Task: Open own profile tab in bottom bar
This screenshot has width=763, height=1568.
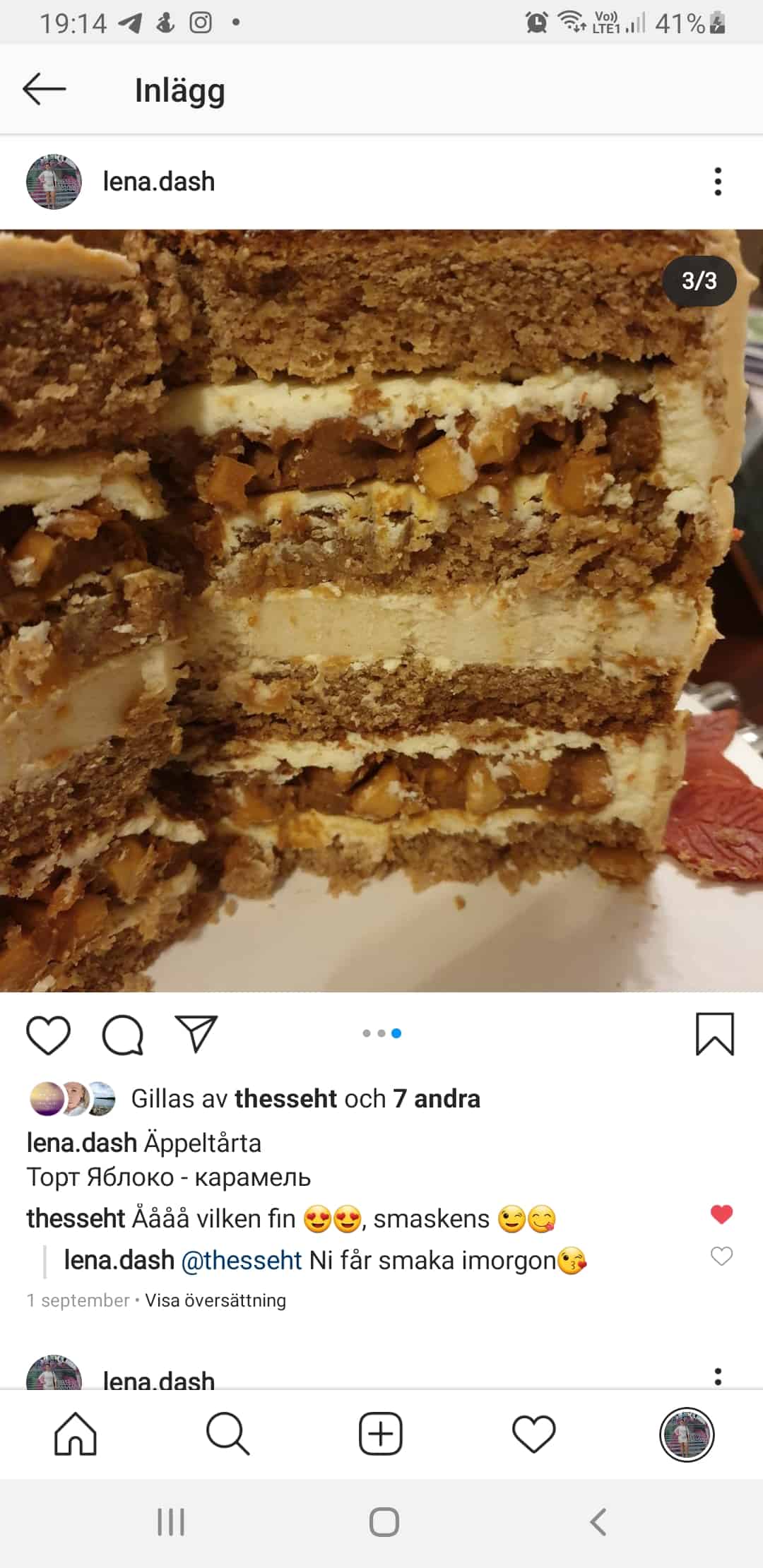Action: [687, 1435]
